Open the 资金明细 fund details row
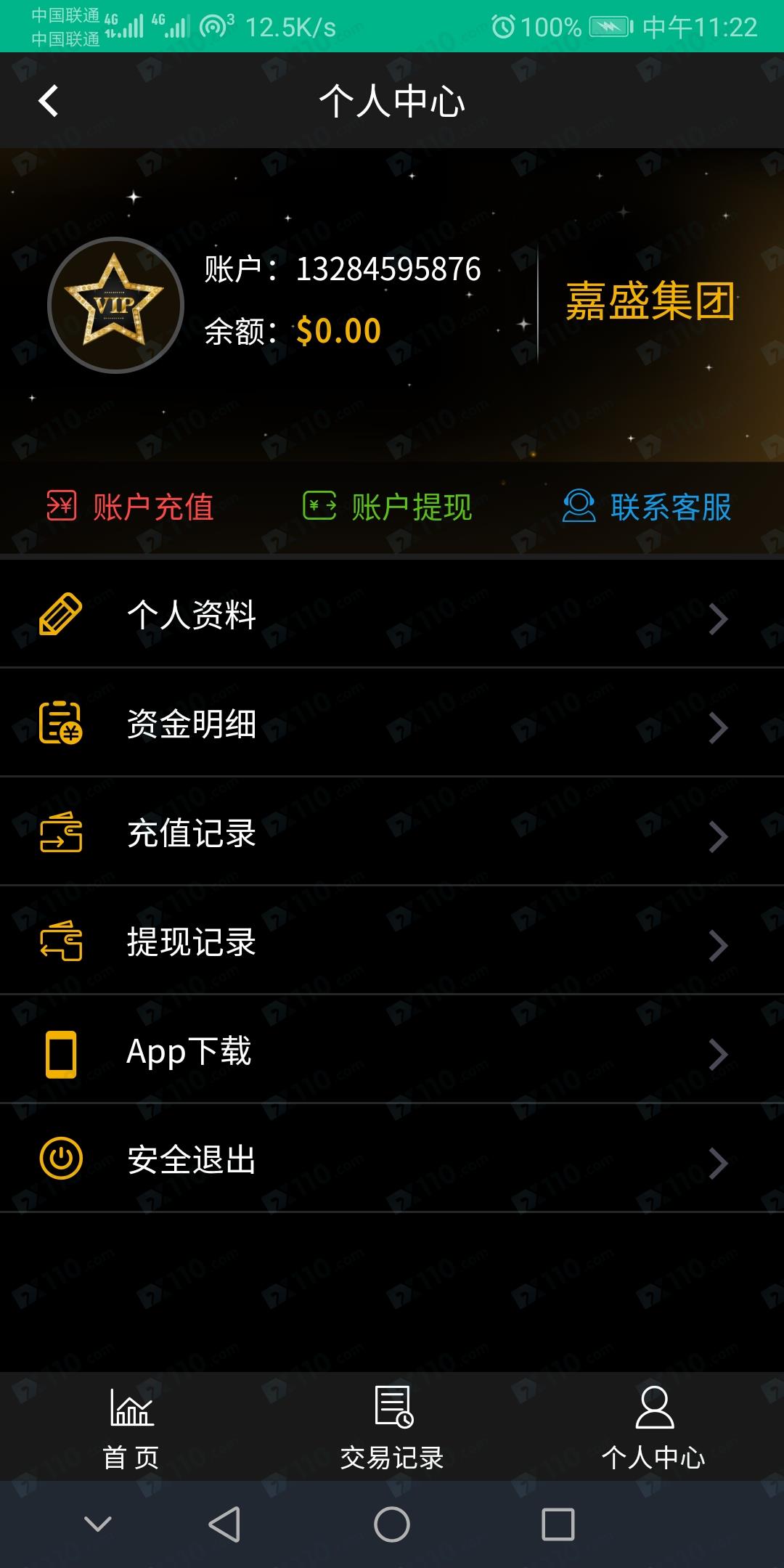The width and height of the screenshot is (784, 1568). (x=392, y=724)
